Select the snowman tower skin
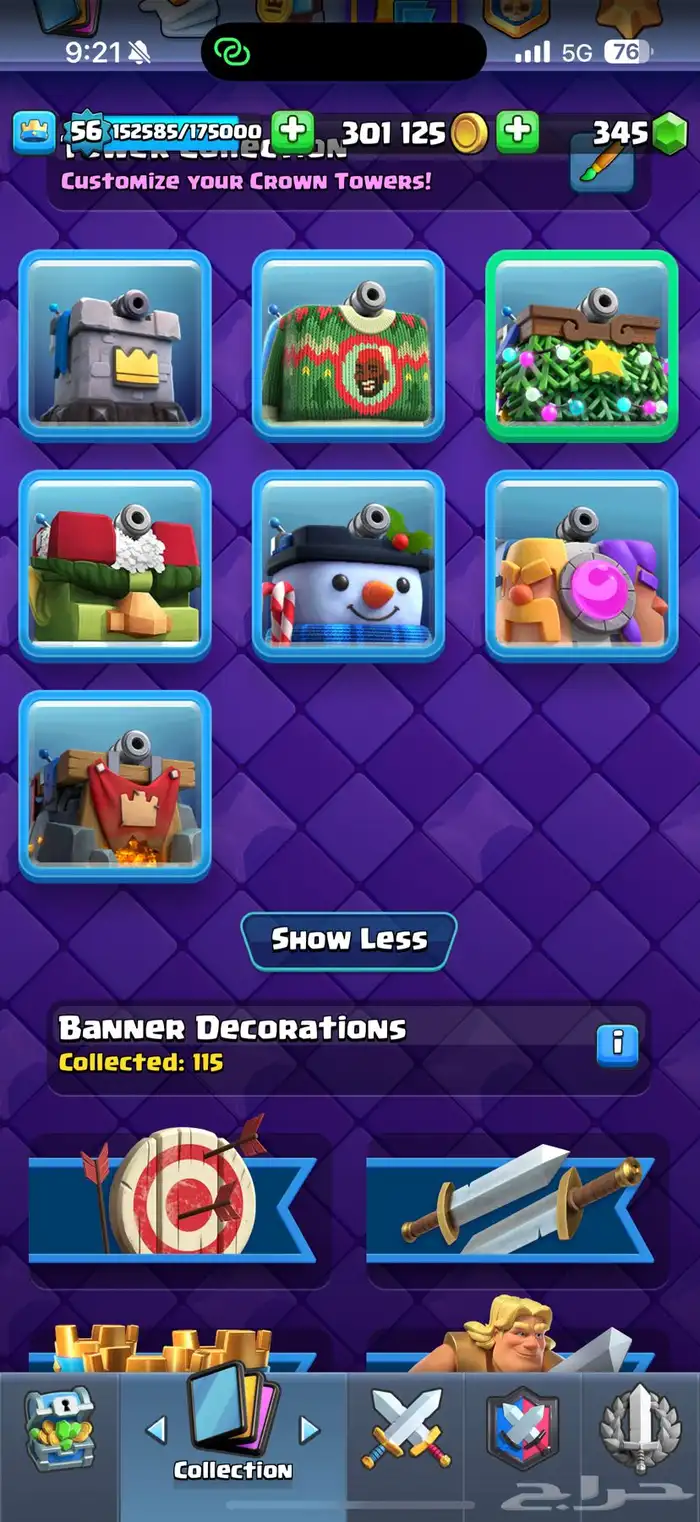 pyautogui.click(x=348, y=566)
